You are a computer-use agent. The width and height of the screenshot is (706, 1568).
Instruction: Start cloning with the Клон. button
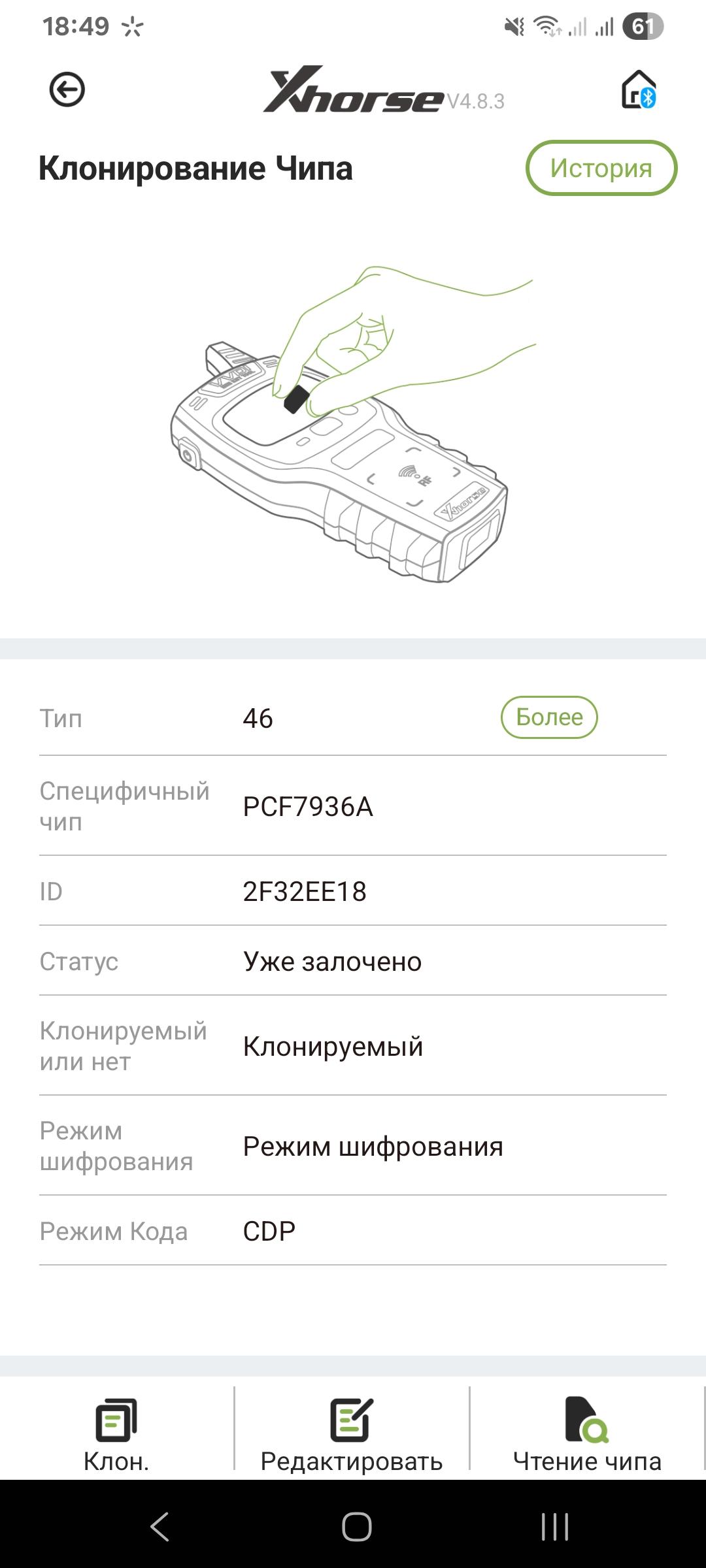pos(116,1431)
